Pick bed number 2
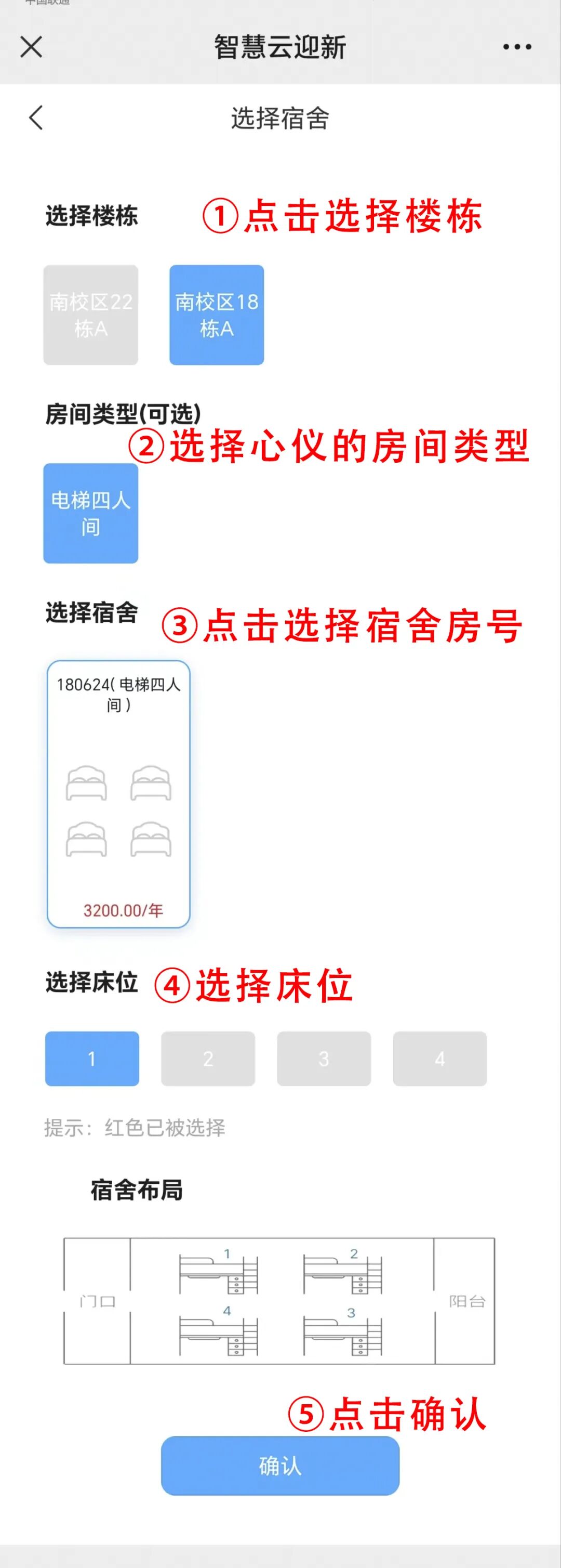Screen dimensions: 561x1568 coord(208,1059)
